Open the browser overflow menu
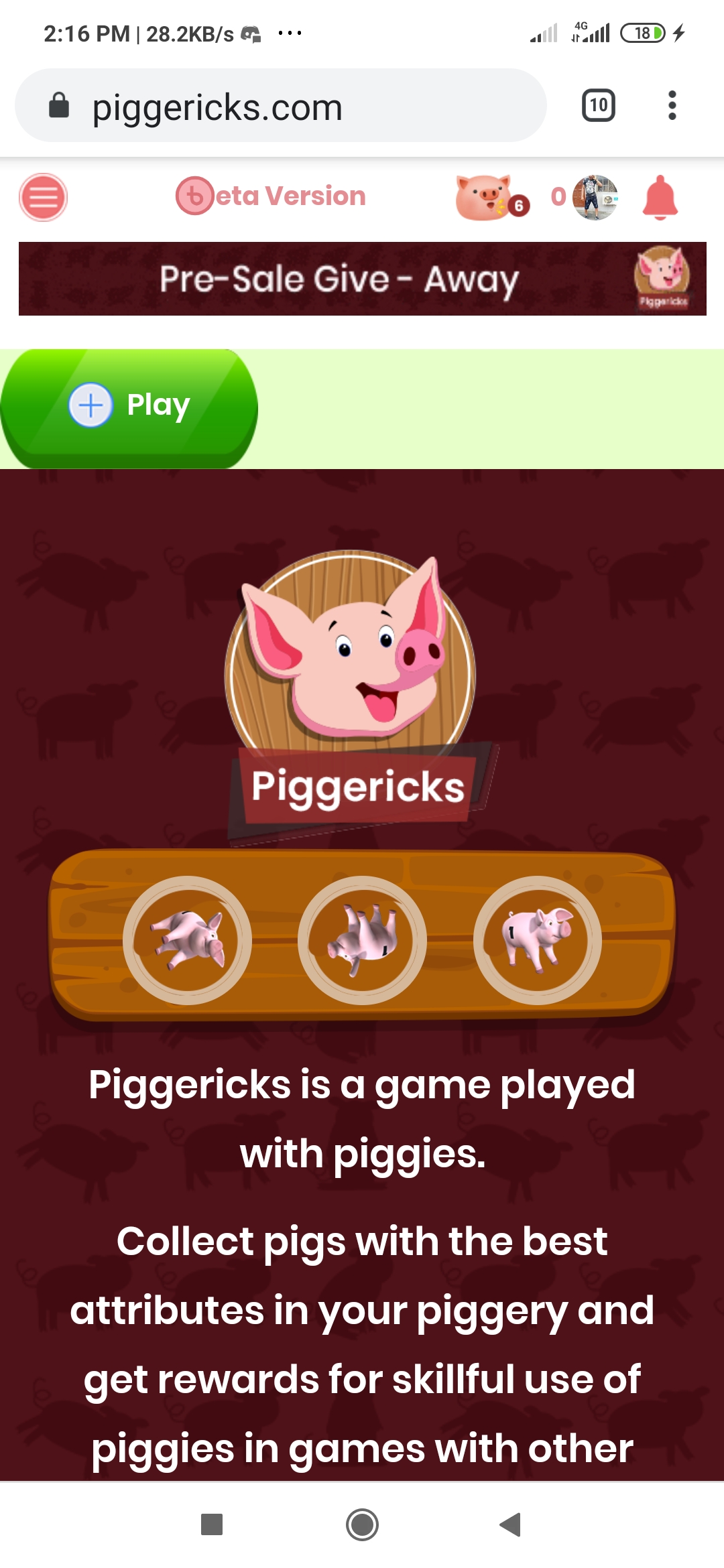This screenshot has width=724, height=1568. point(672,106)
